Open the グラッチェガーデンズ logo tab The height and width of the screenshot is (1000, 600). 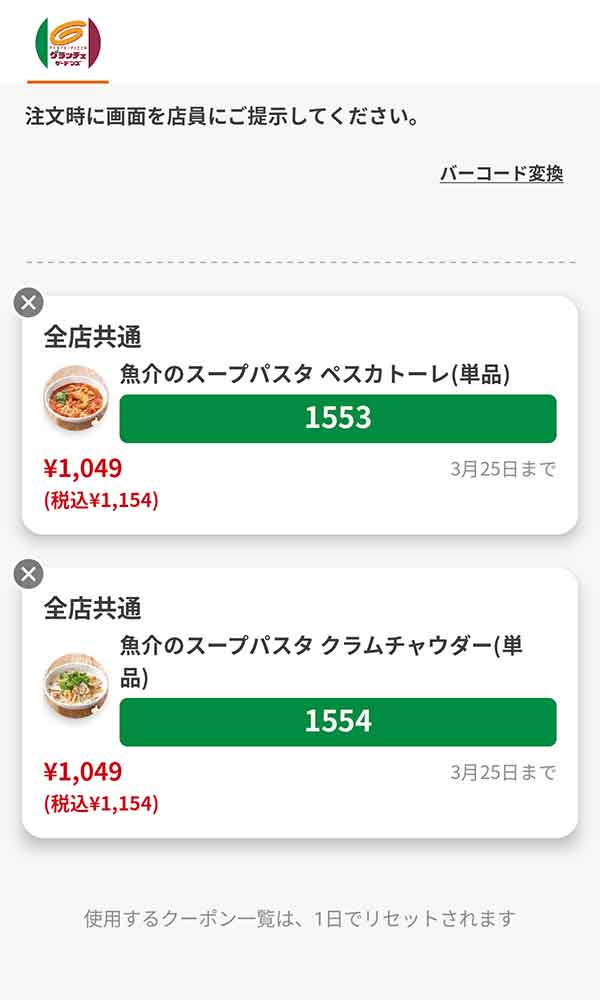click(68, 43)
